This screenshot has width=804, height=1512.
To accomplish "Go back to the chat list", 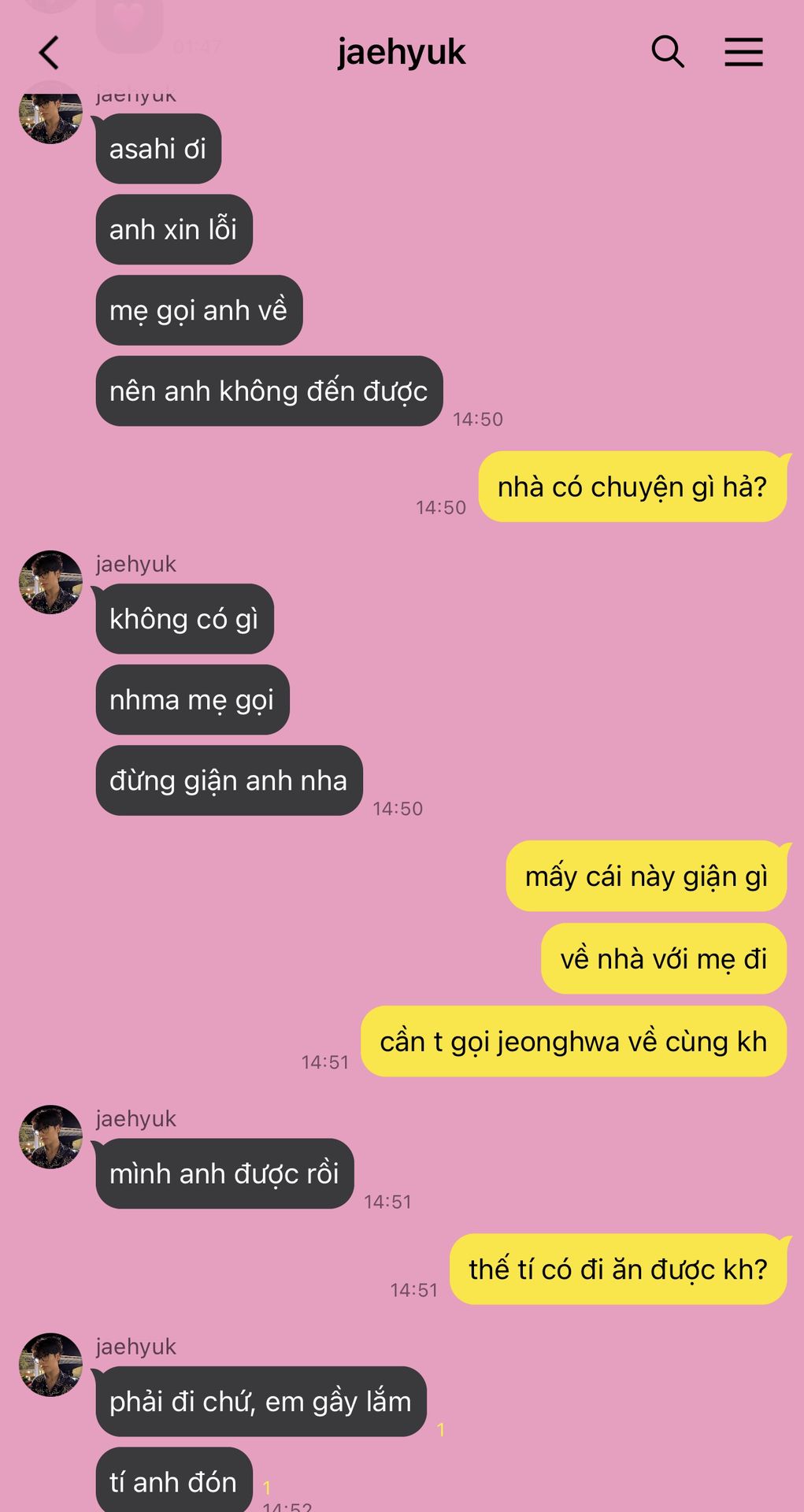I will coord(49,53).
